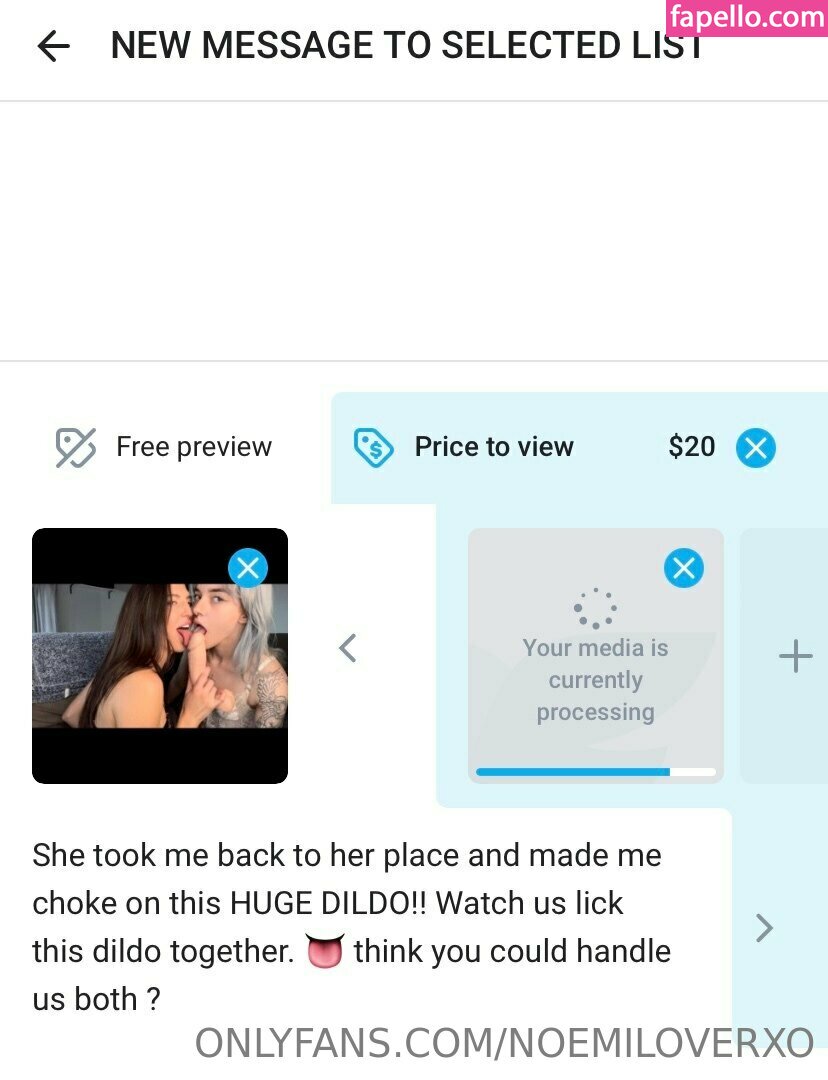Add more media with the plus button
This screenshot has height=1080, width=828.
pos(795,657)
